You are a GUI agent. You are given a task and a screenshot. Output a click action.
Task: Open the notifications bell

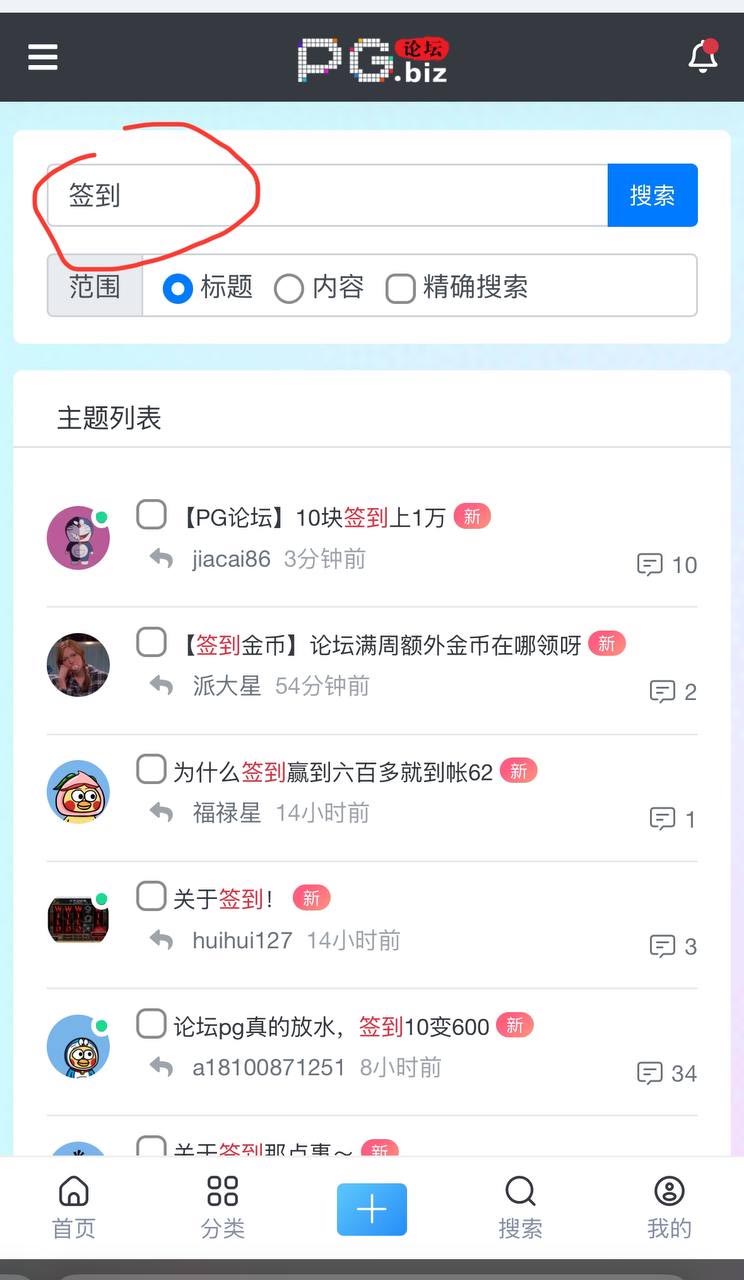pyautogui.click(x=703, y=58)
